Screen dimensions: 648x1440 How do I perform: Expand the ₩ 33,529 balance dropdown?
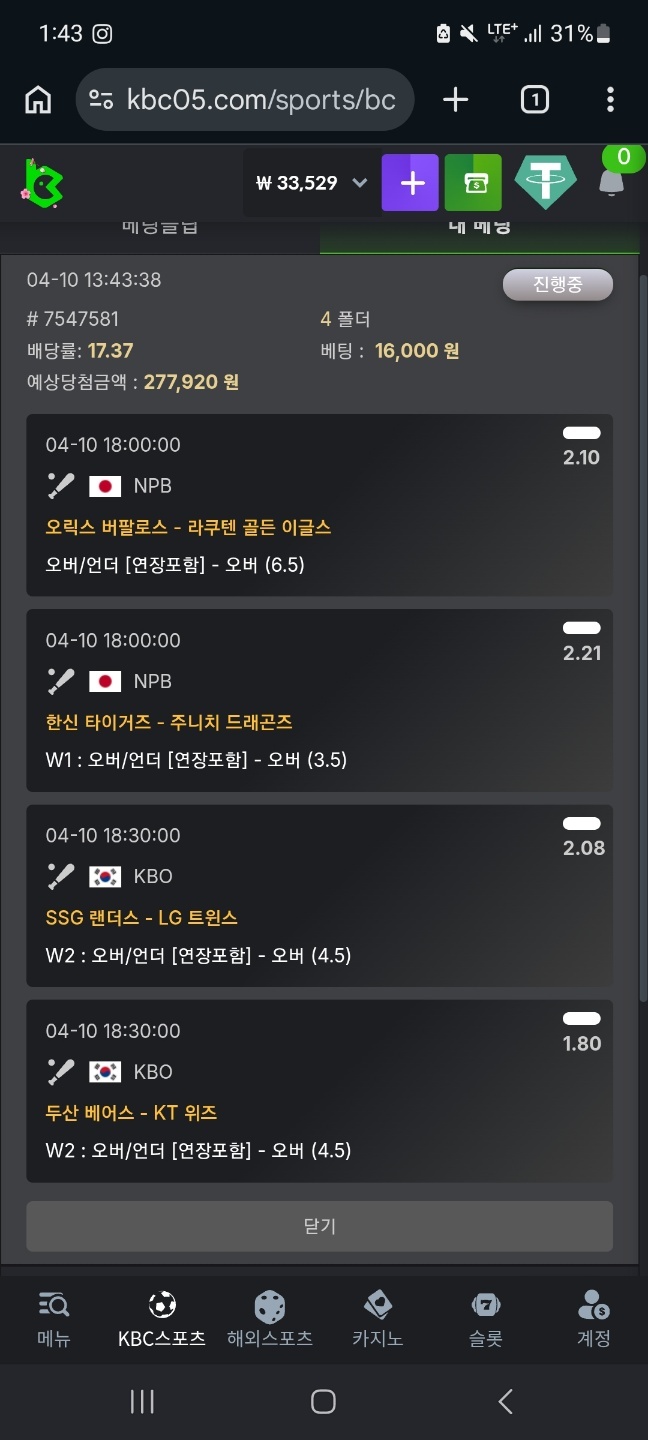coord(360,183)
